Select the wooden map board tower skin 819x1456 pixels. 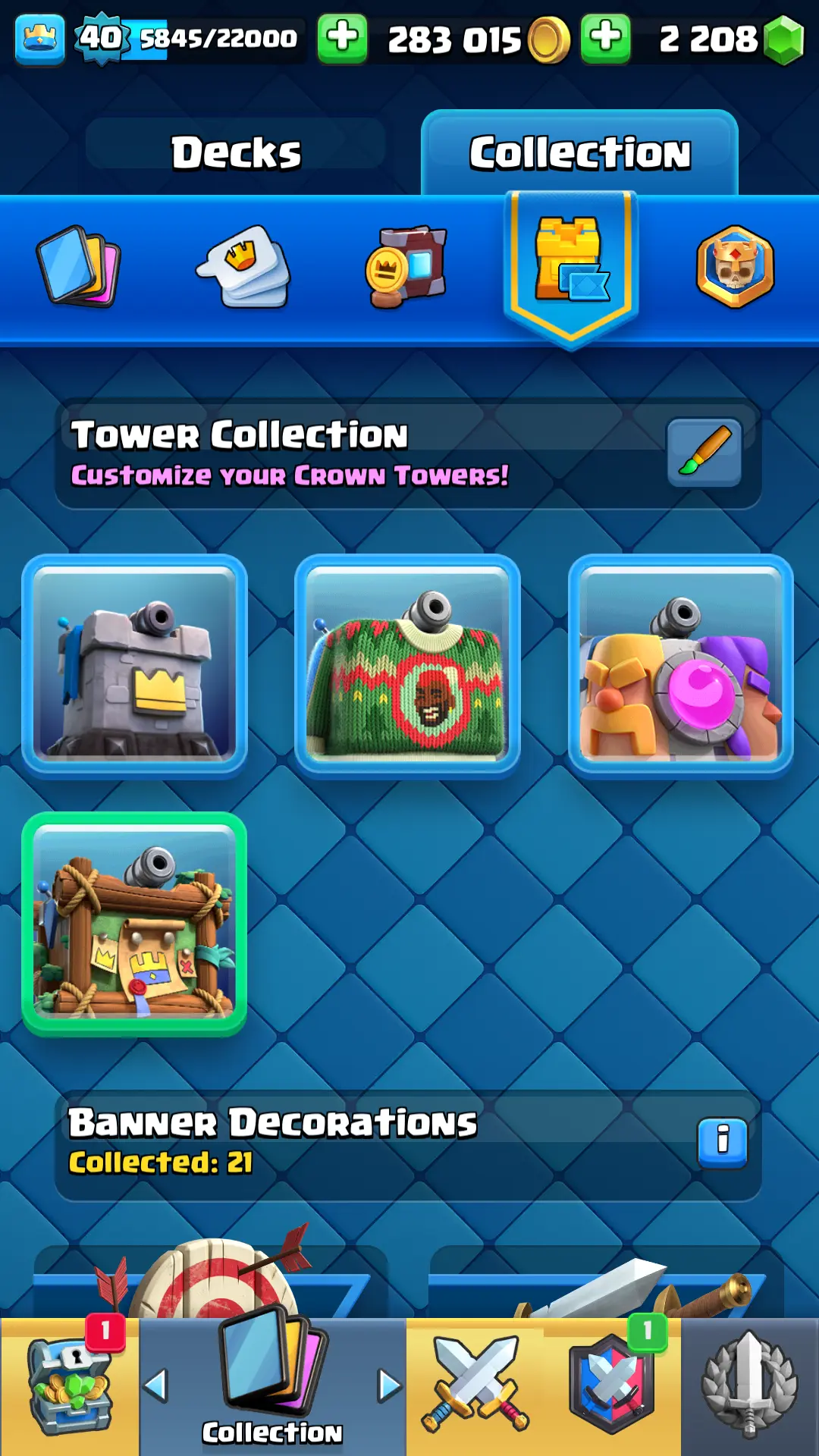click(134, 923)
